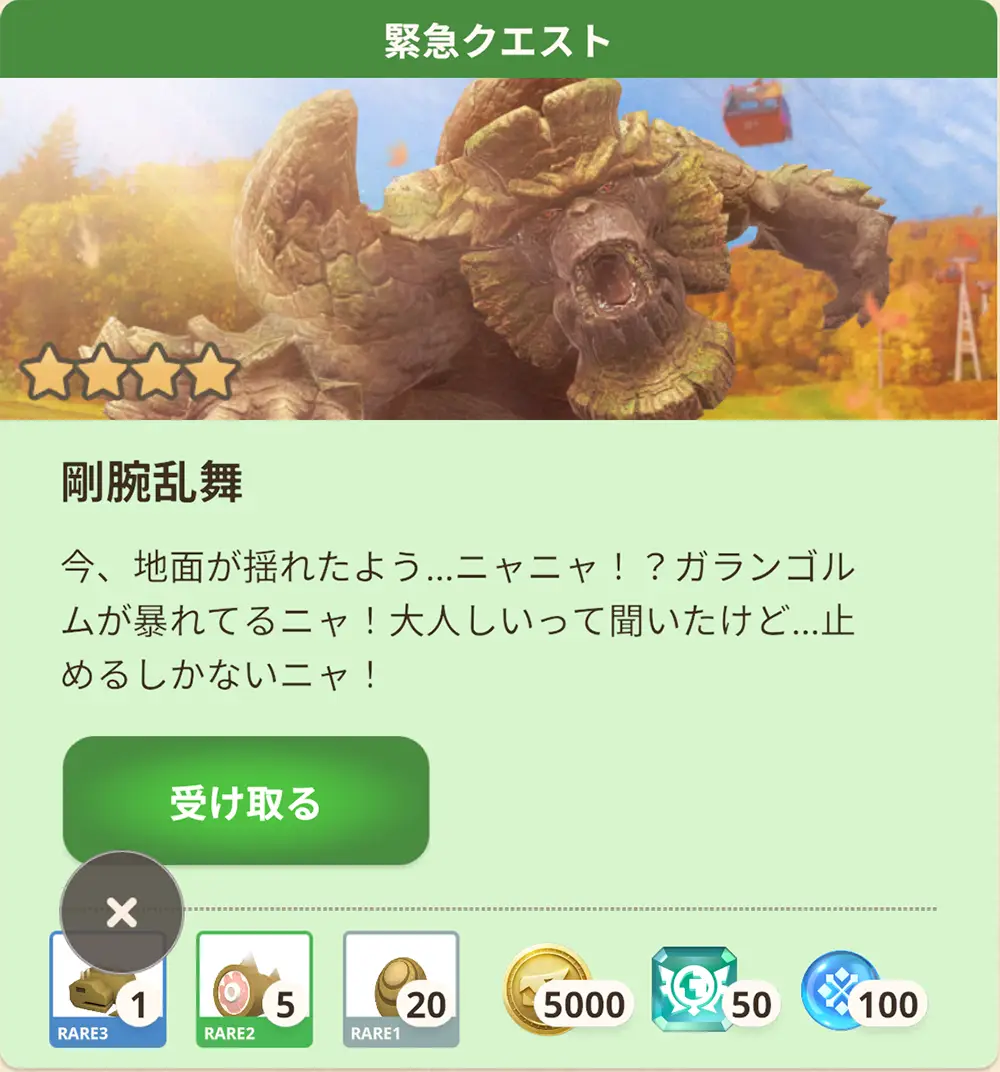The height and width of the screenshot is (1072, 1000).
Task: Tap the 受け取る claim button
Action: coord(246,801)
